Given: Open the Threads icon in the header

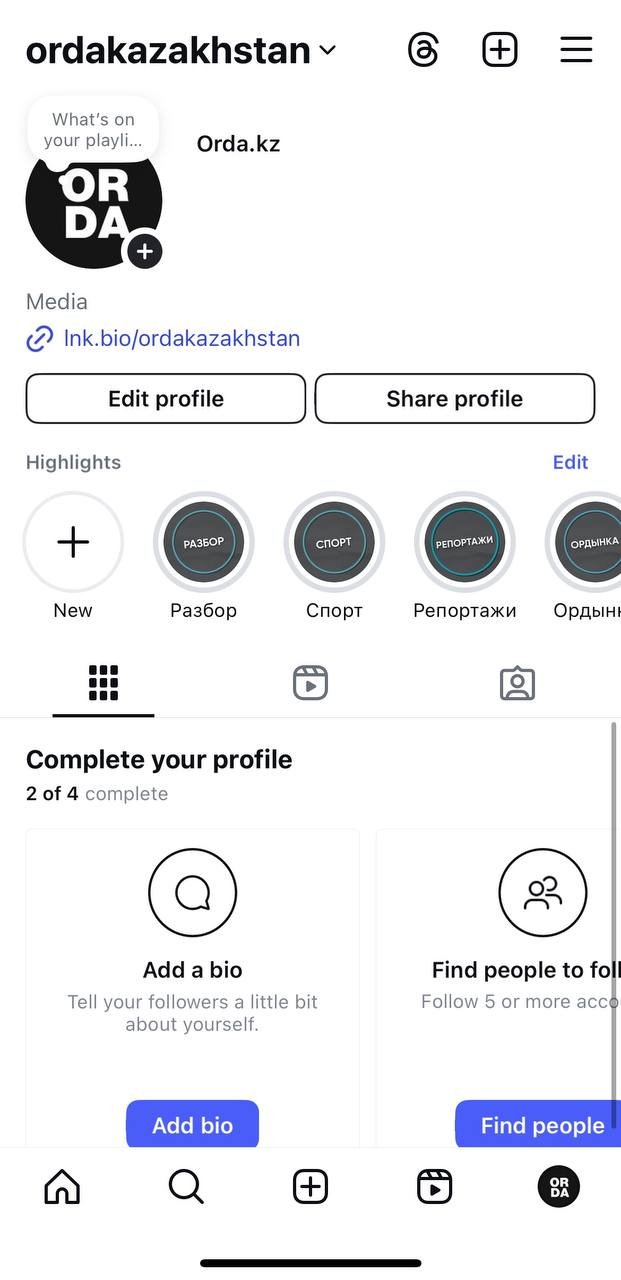Looking at the screenshot, I should click(424, 49).
